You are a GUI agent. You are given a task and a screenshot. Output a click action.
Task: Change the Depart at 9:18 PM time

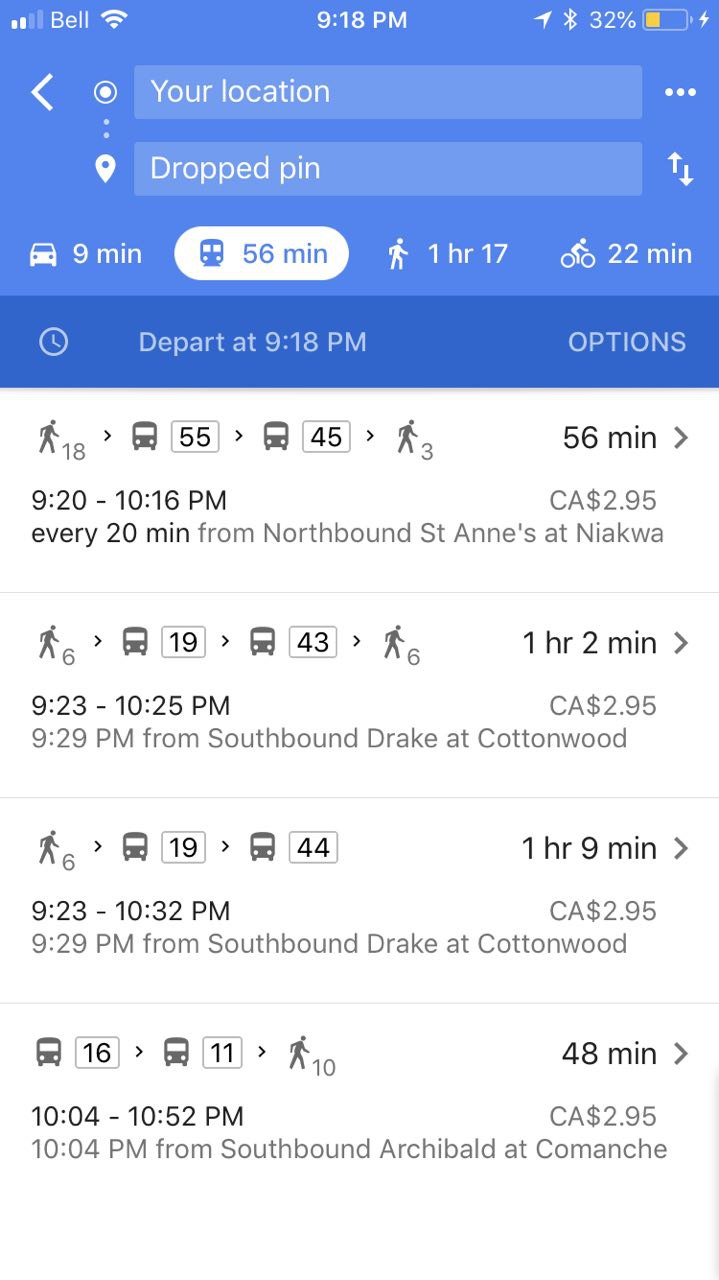point(252,342)
